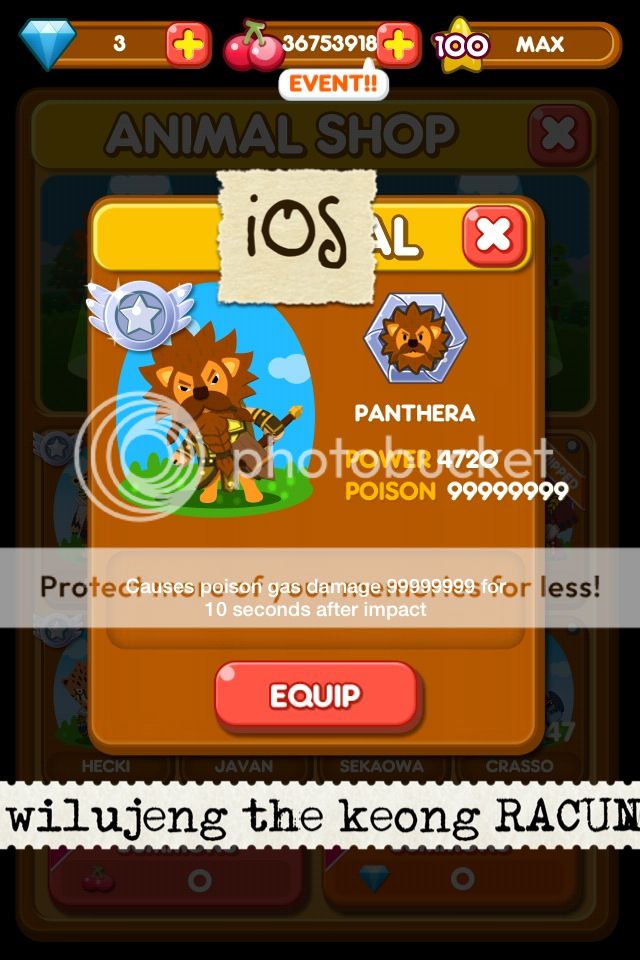
Task: Add more cherries with the plus button
Action: pyautogui.click(x=398, y=45)
